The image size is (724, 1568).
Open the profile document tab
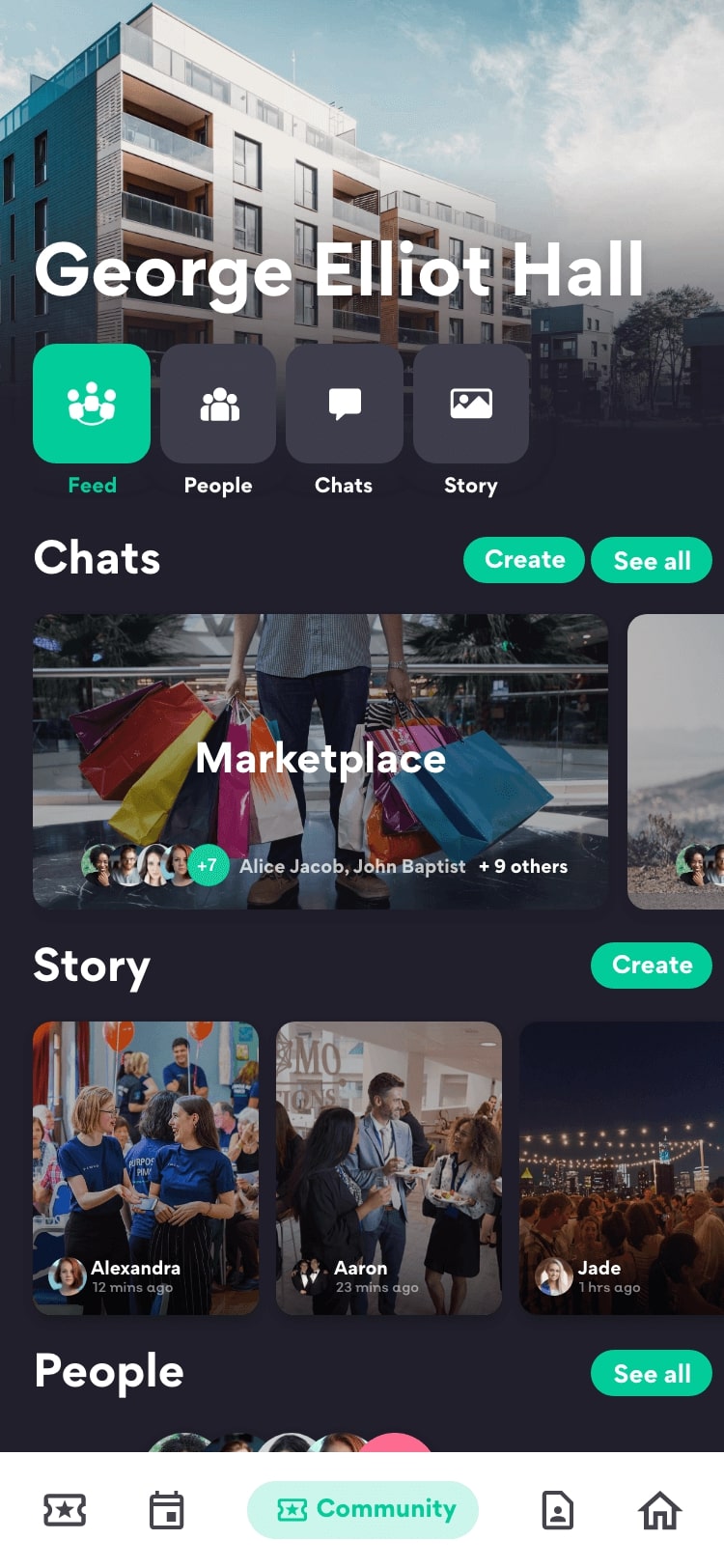557,1510
